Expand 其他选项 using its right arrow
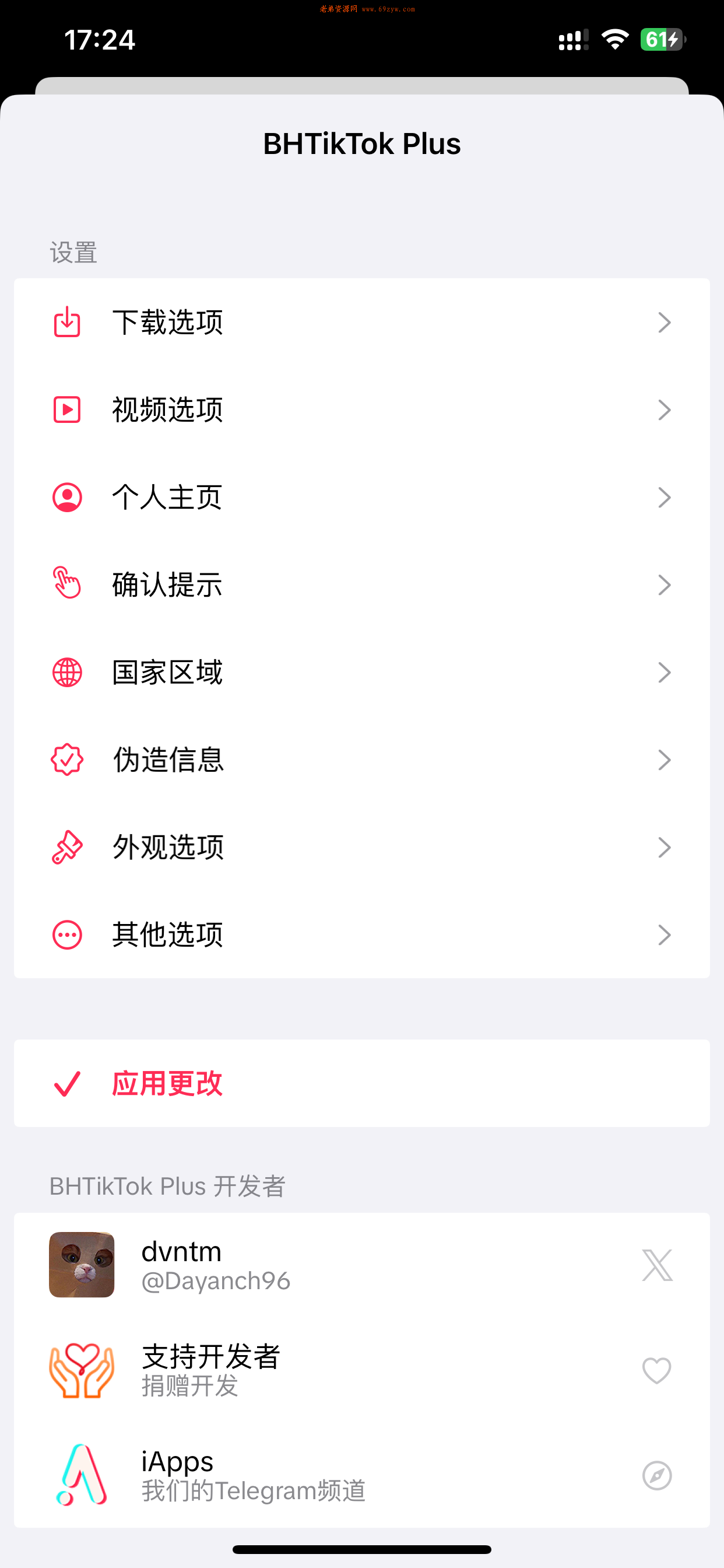This screenshot has width=724, height=1568. pos(665,936)
